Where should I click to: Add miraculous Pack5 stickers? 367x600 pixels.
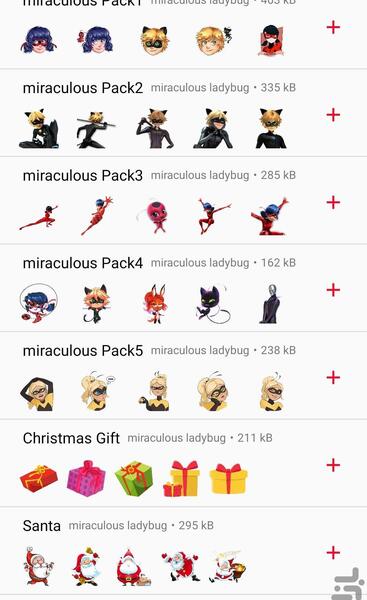click(333, 378)
